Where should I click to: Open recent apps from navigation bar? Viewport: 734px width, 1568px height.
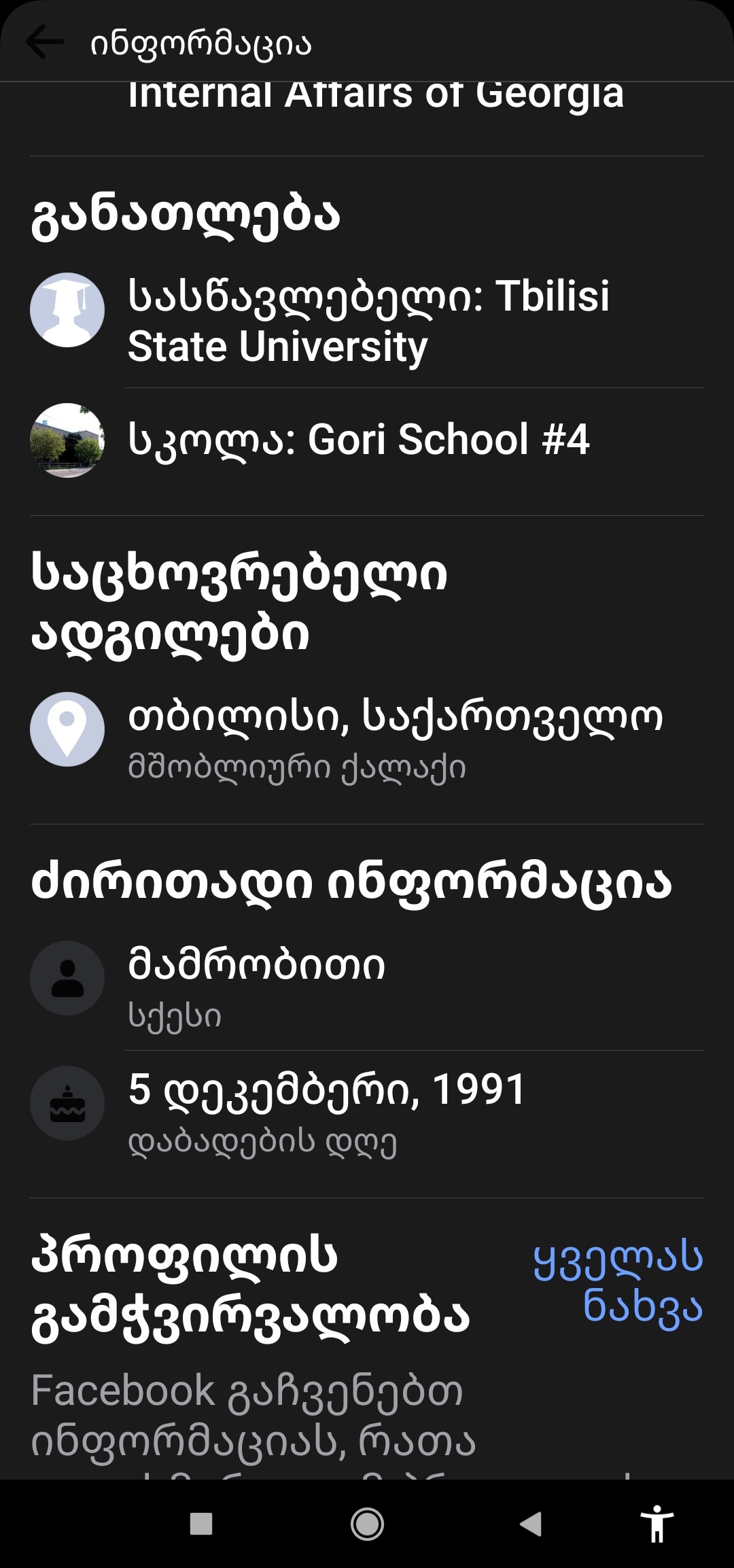[x=201, y=1523]
